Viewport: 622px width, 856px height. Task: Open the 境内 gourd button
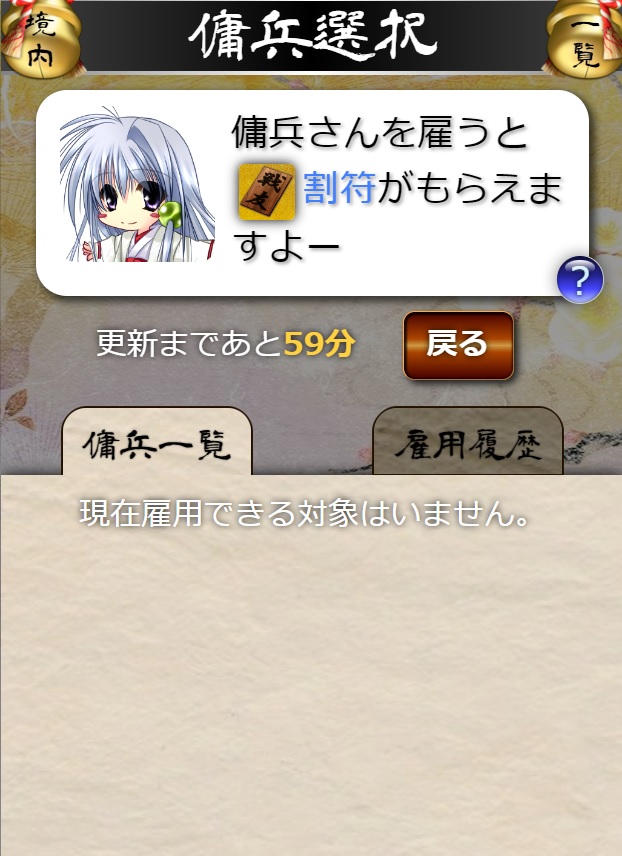38,40
